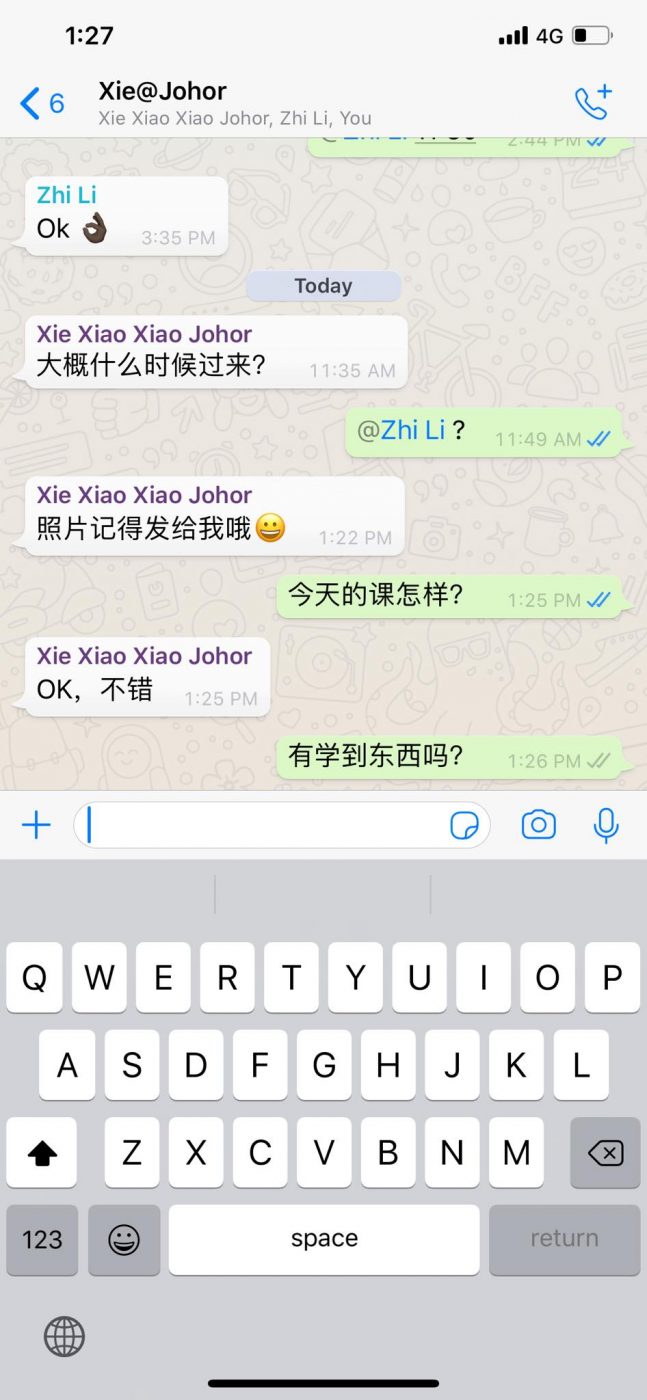Image resolution: width=647 pixels, height=1400 pixels.
Task: Tap the microphone to record voice
Action: coord(605,825)
